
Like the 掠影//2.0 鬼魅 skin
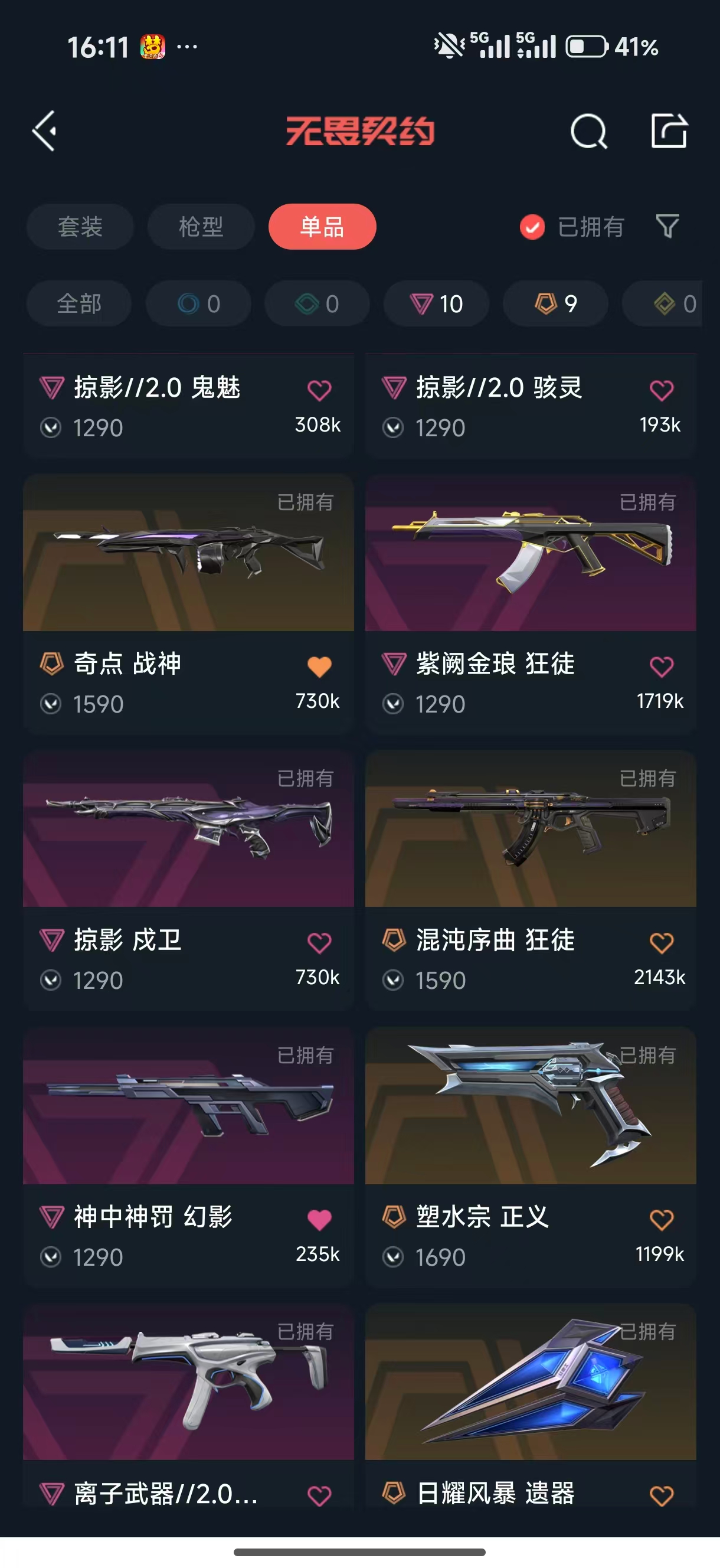(319, 390)
